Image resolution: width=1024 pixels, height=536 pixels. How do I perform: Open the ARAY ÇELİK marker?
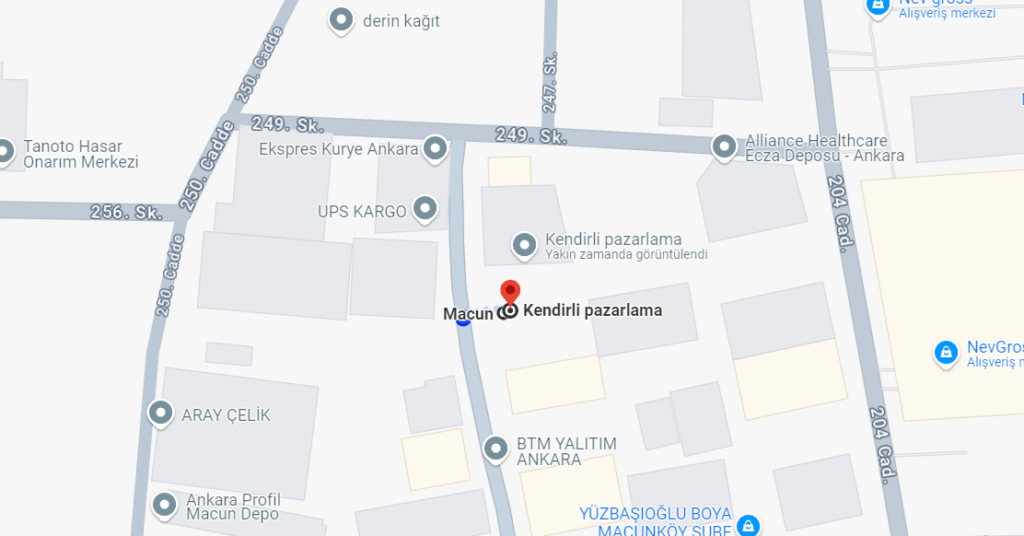(x=160, y=413)
